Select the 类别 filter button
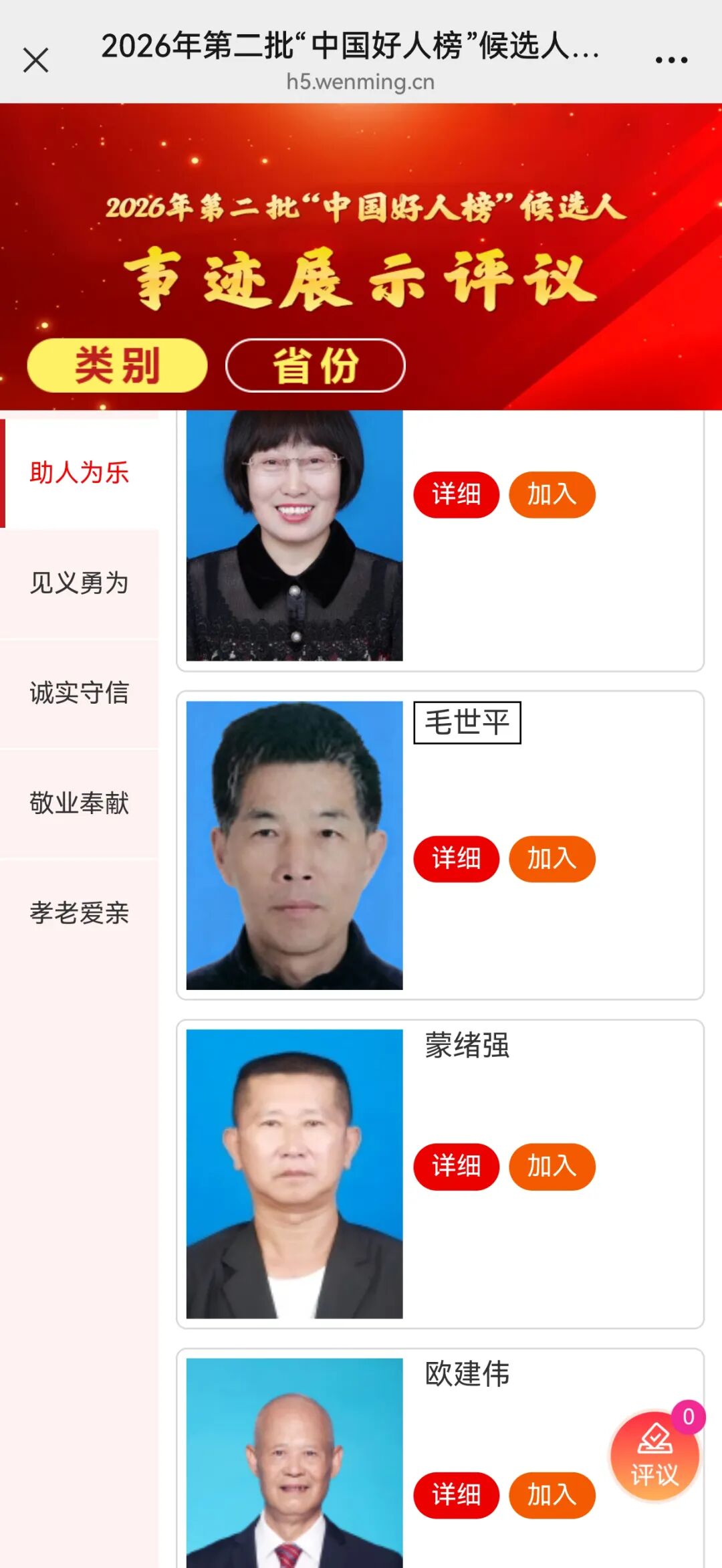 (117, 365)
